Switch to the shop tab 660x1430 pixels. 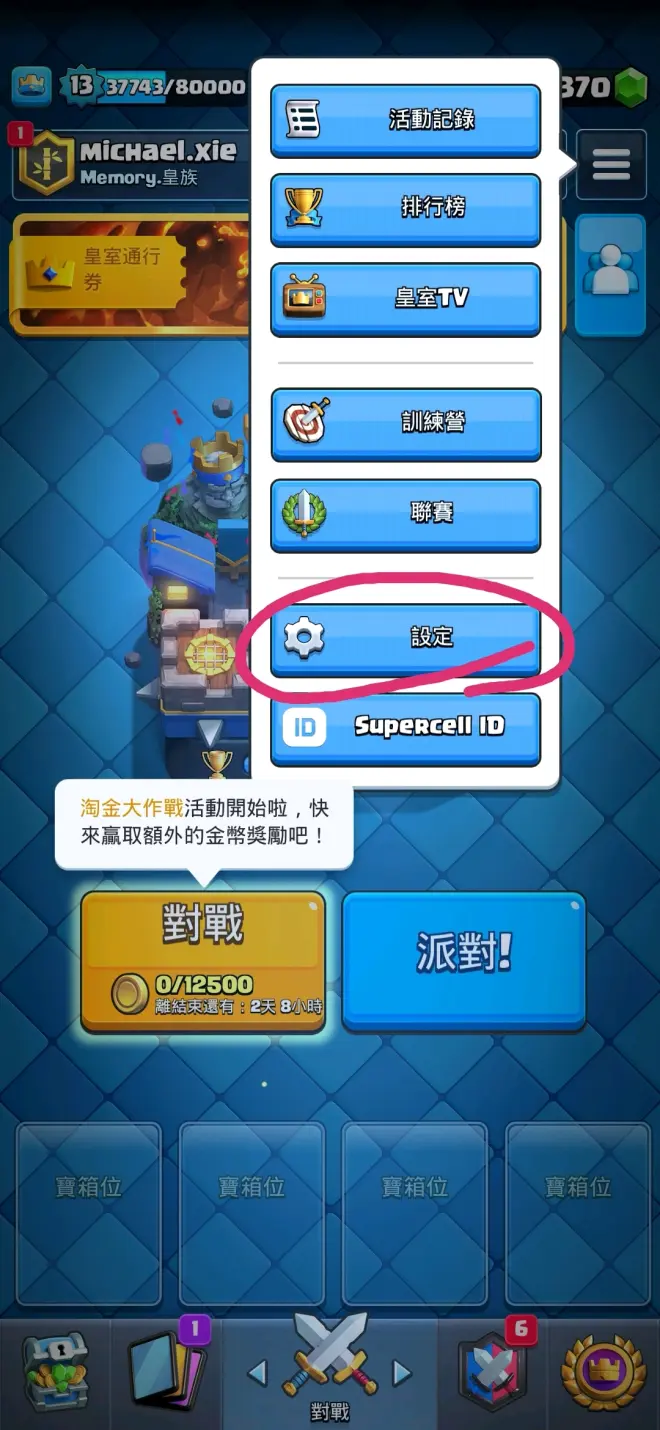(x=55, y=1372)
